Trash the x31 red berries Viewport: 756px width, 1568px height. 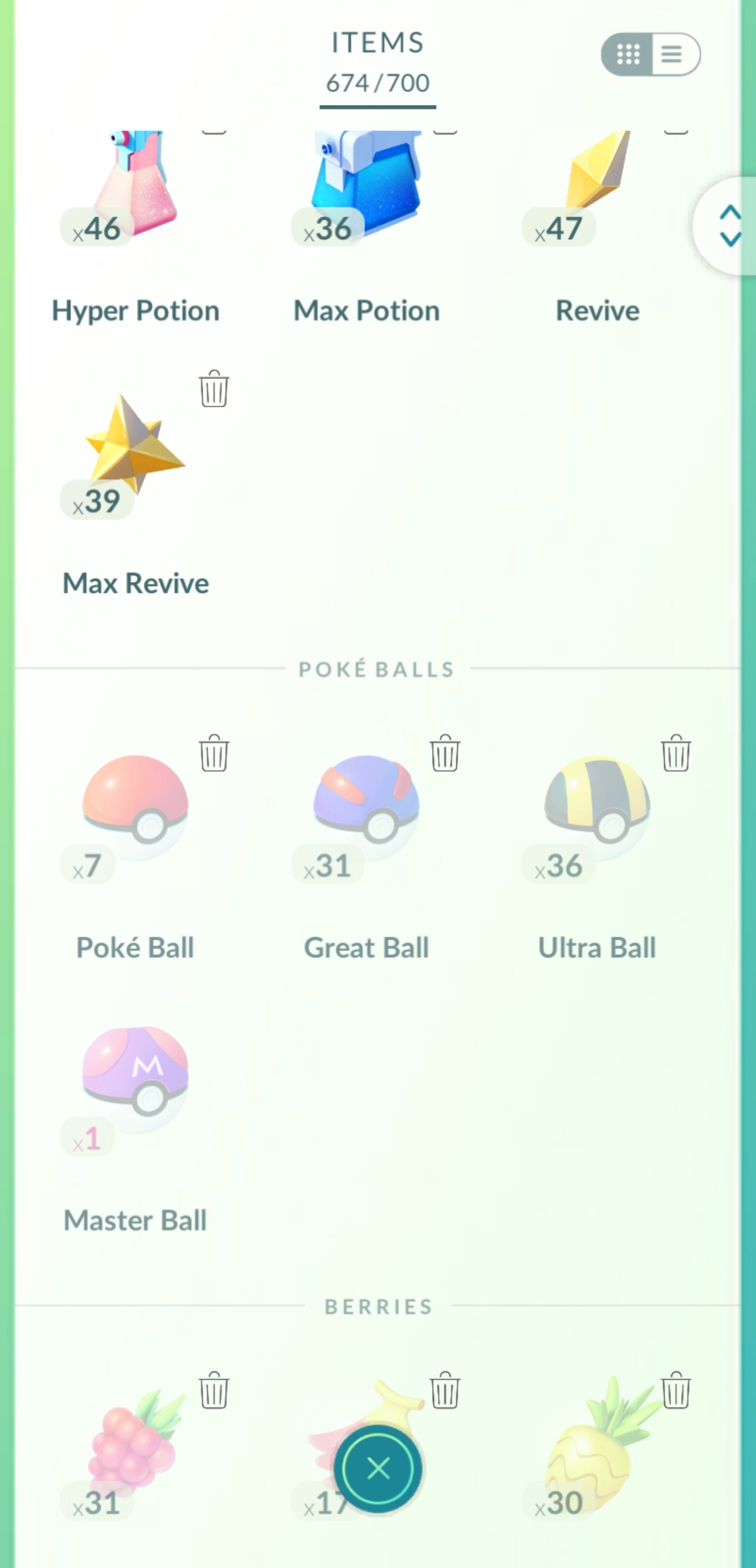tap(214, 1391)
